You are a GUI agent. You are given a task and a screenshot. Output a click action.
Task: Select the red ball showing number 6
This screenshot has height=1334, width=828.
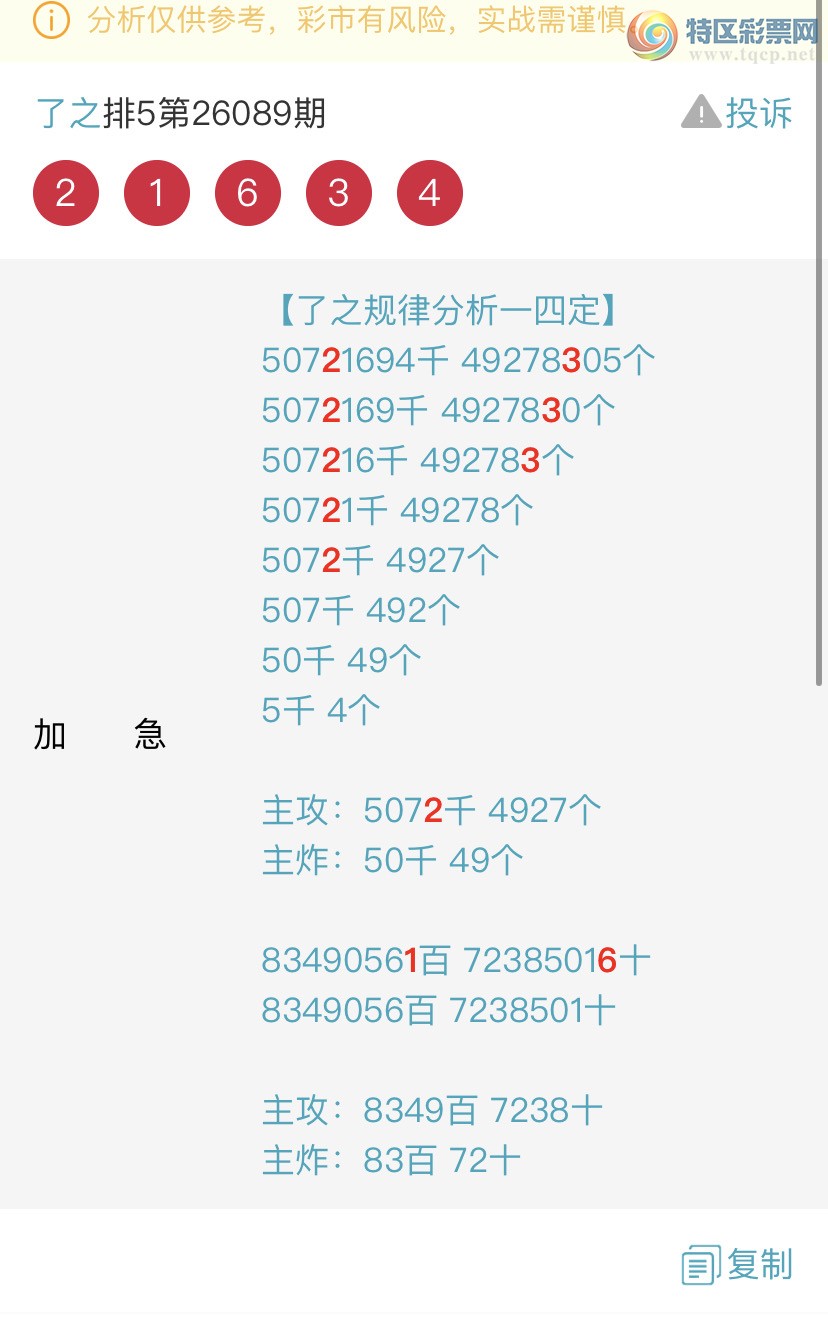(x=248, y=193)
